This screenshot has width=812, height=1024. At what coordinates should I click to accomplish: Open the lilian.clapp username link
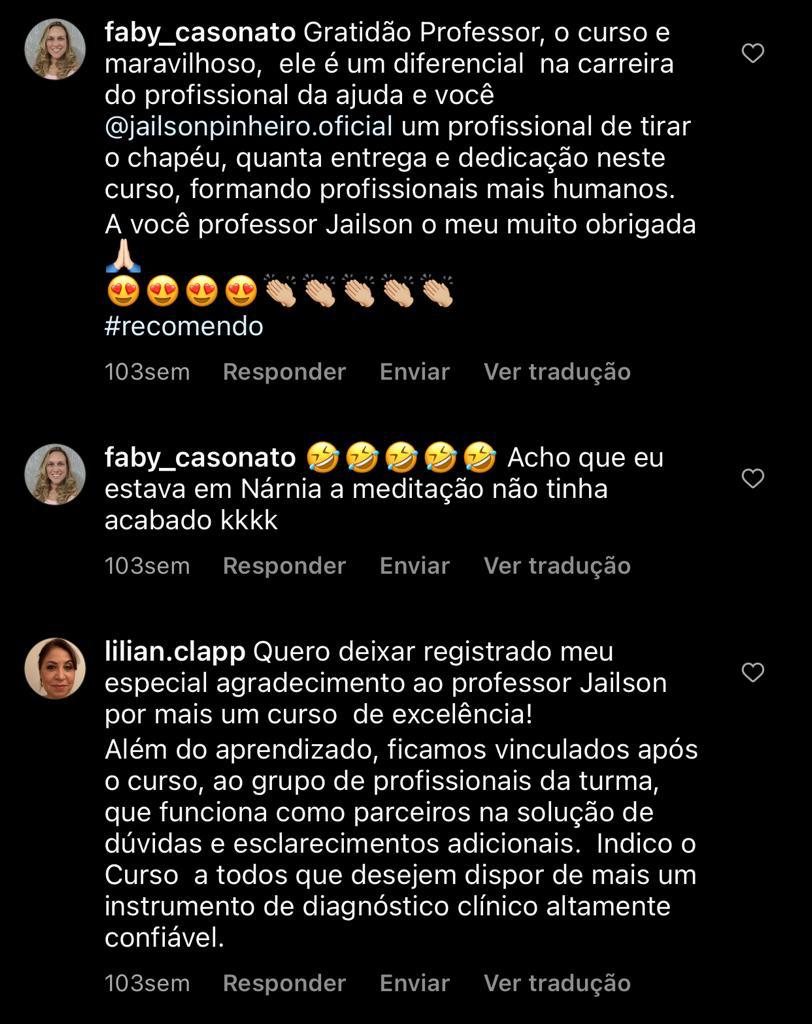tap(174, 652)
